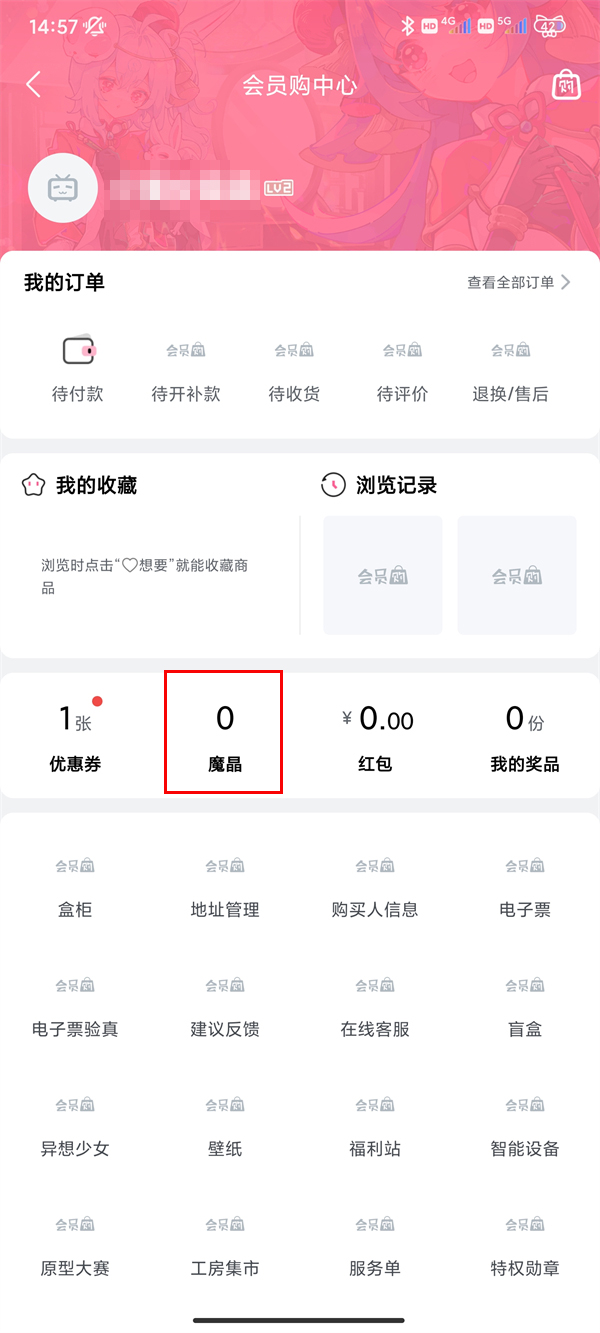Open 我的奖品 entry
Viewport: 600px width, 1333px height.
point(524,738)
